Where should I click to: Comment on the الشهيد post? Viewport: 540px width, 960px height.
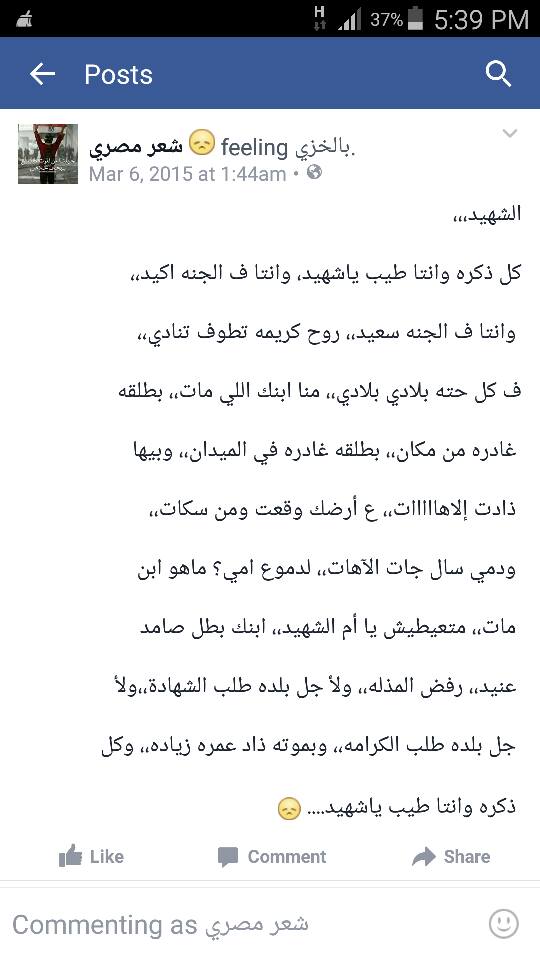click(272, 856)
